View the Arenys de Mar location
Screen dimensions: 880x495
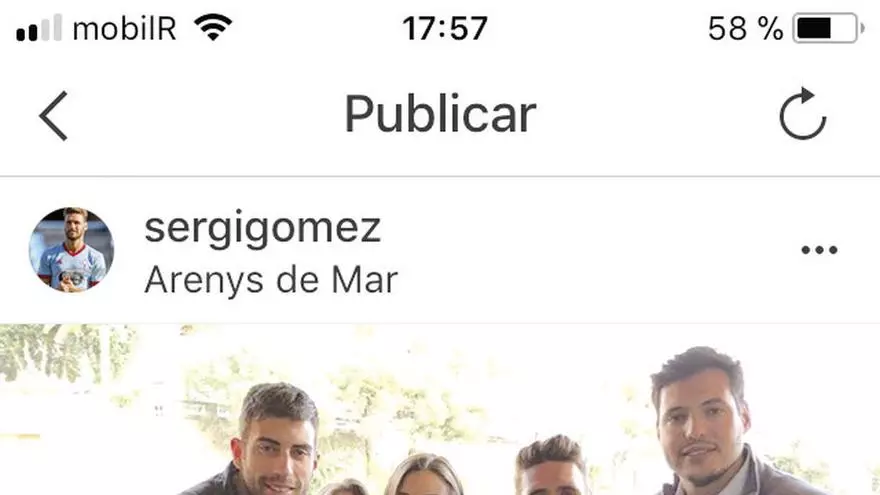tap(271, 280)
